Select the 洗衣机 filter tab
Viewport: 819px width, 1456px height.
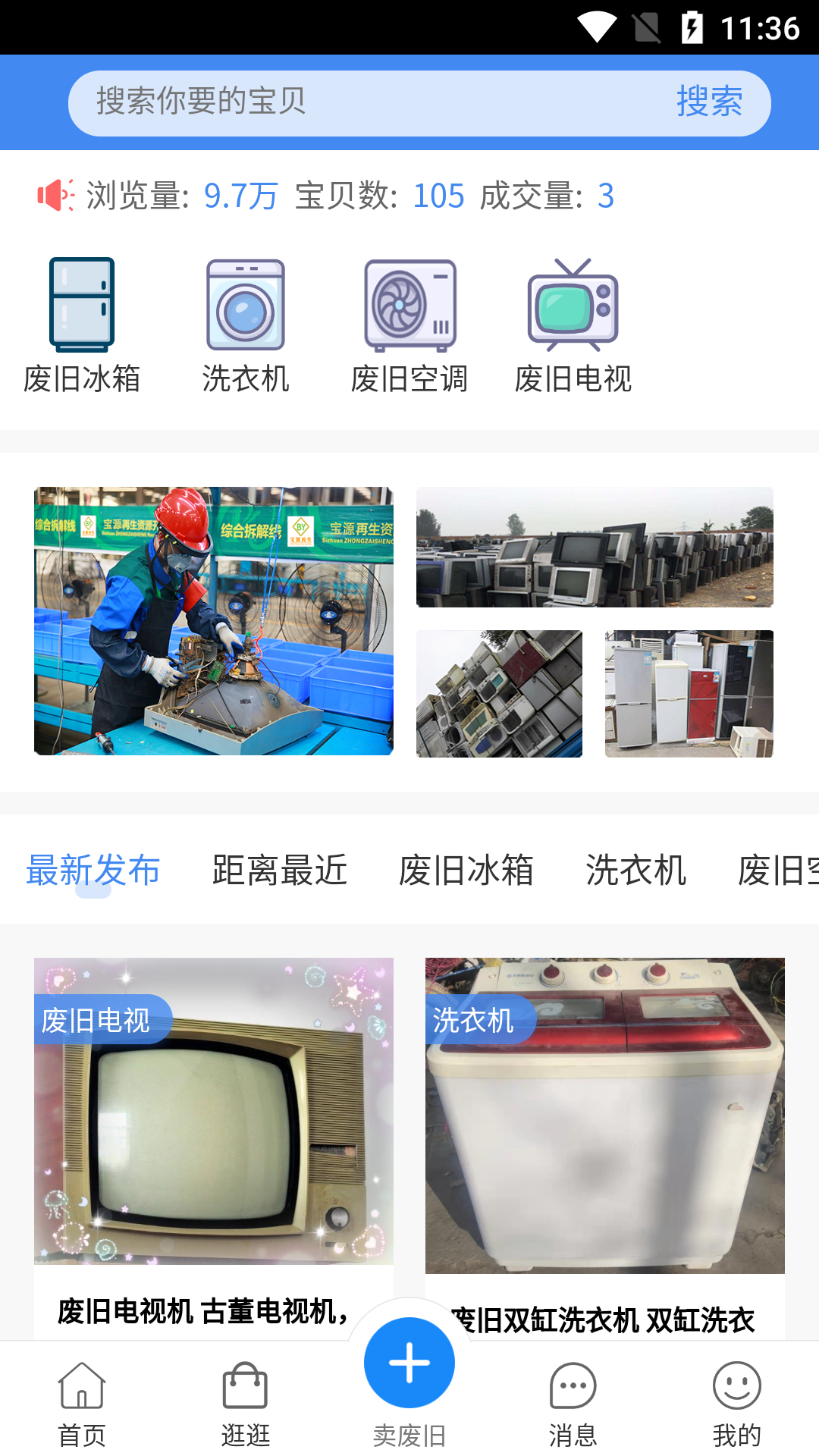(635, 870)
